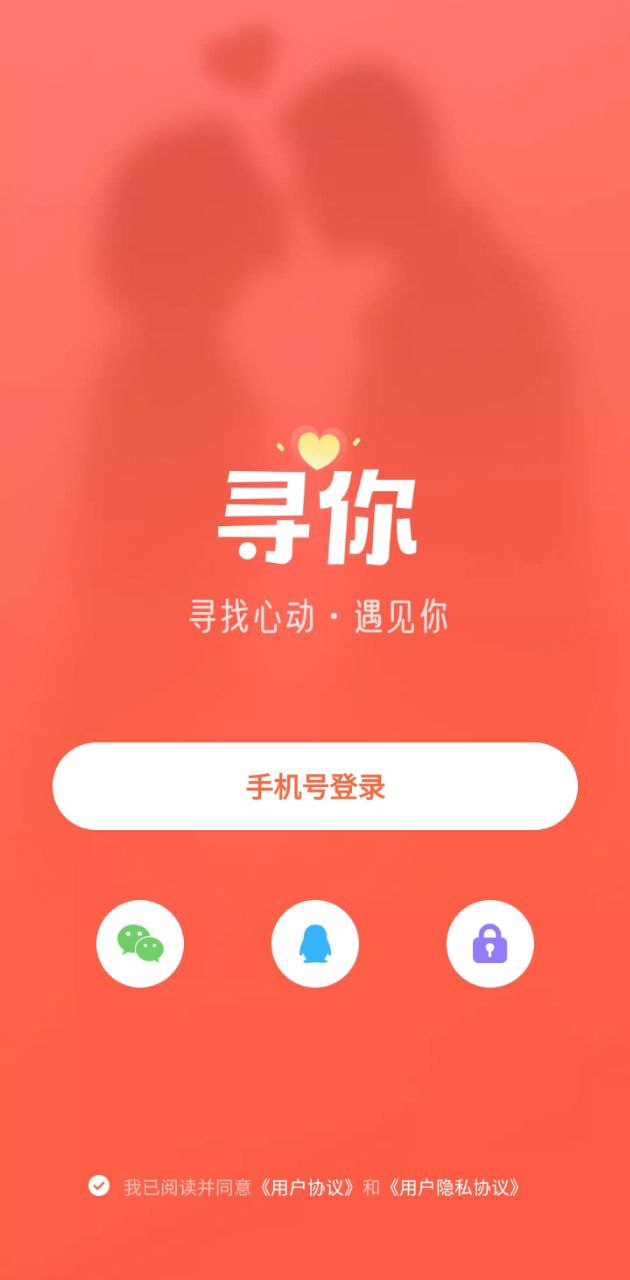Uncheck the agreement checkbox
The image size is (630, 1280).
[98, 1187]
